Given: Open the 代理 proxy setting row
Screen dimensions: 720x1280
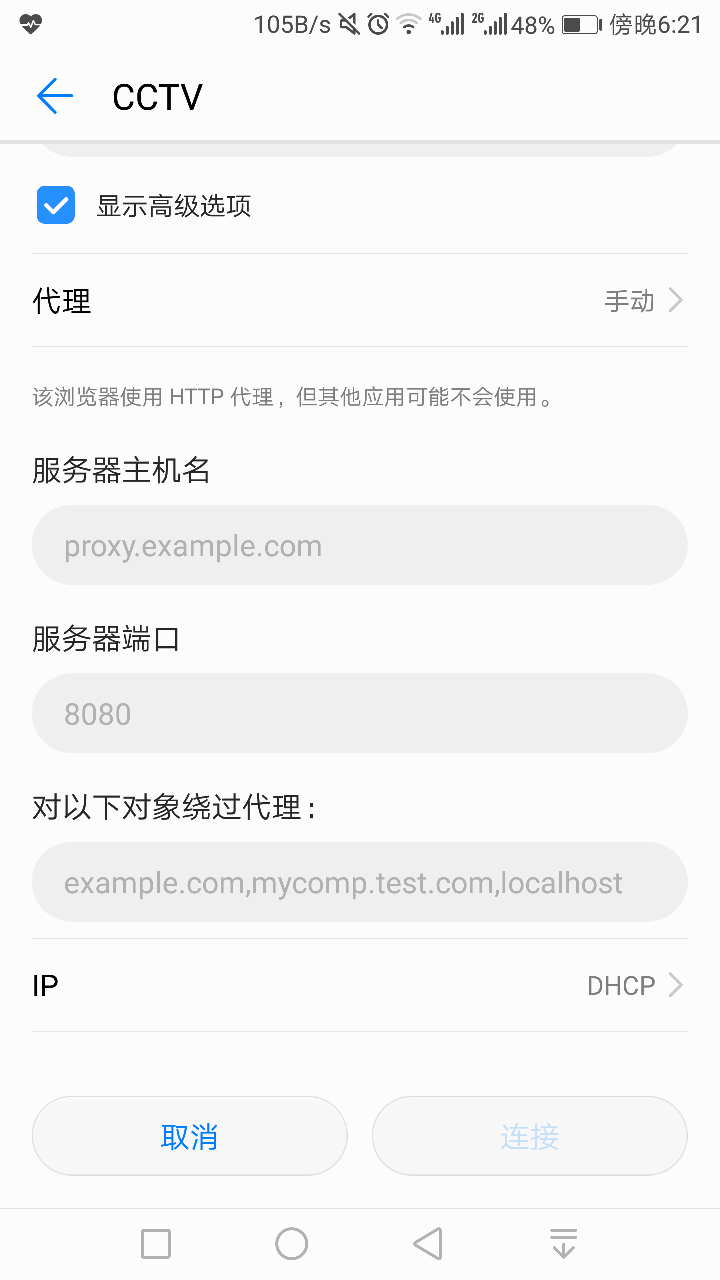Looking at the screenshot, I should click(360, 300).
